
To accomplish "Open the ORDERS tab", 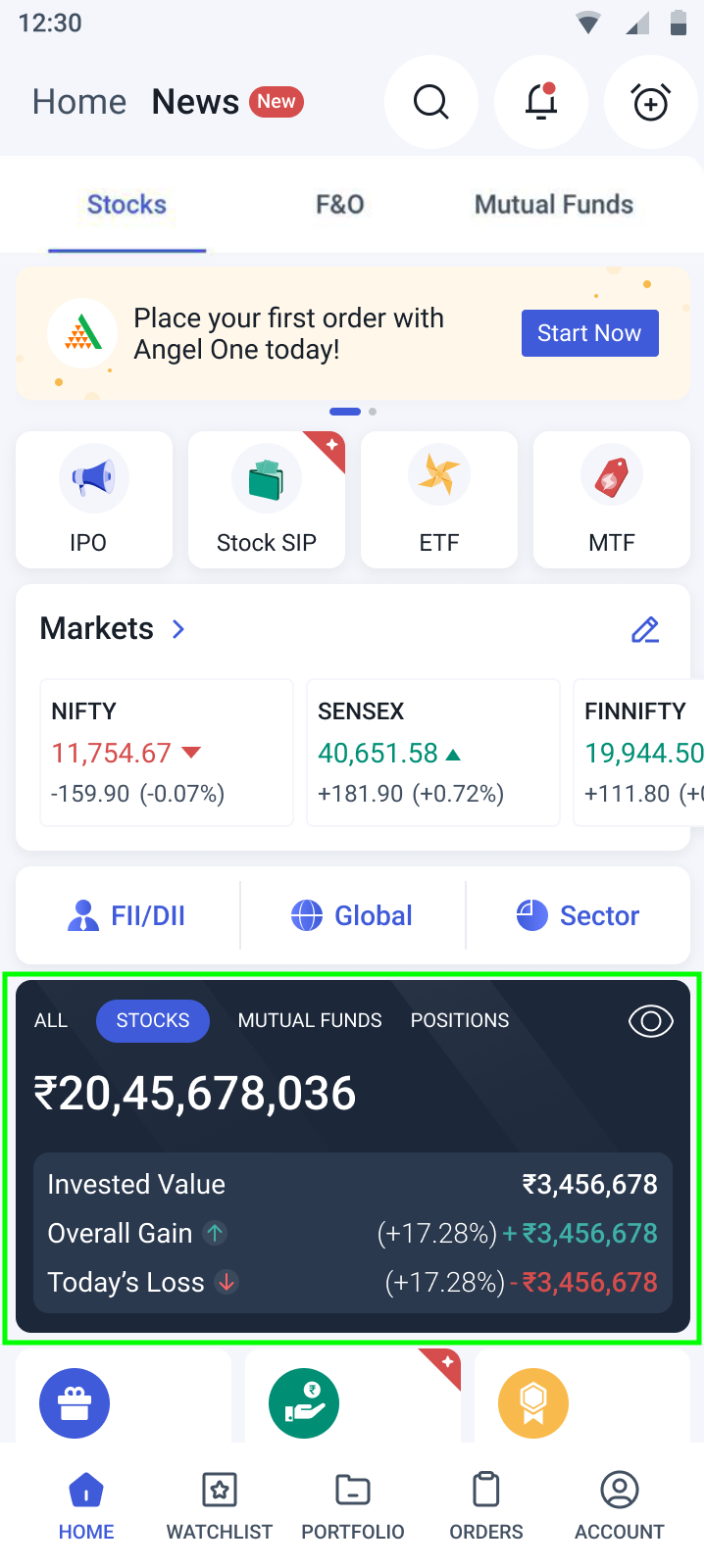I will pyautogui.click(x=486, y=1506).
